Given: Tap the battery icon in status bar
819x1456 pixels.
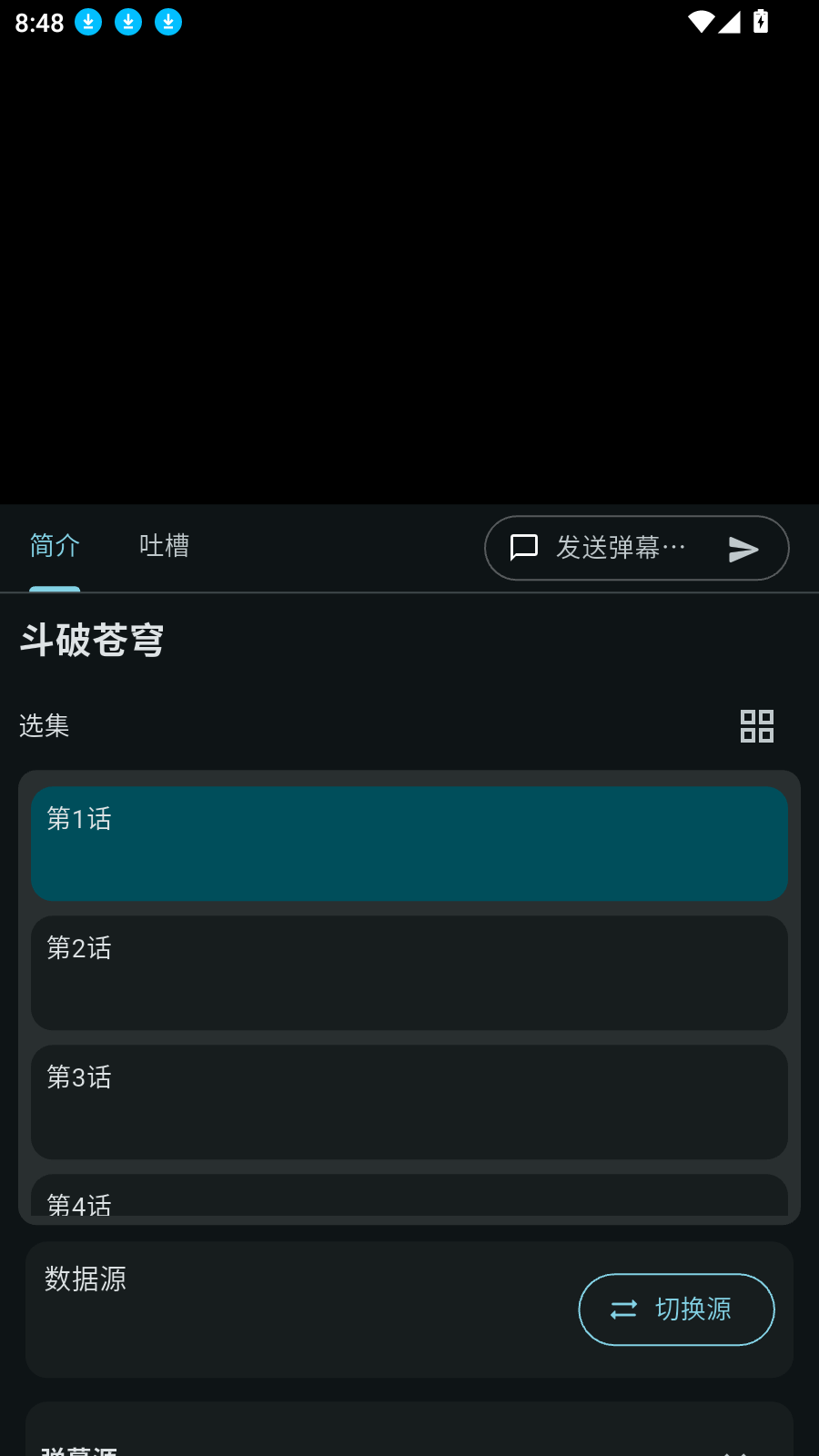Looking at the screenshot, I should pyautogui.click(x=762, y=22).
